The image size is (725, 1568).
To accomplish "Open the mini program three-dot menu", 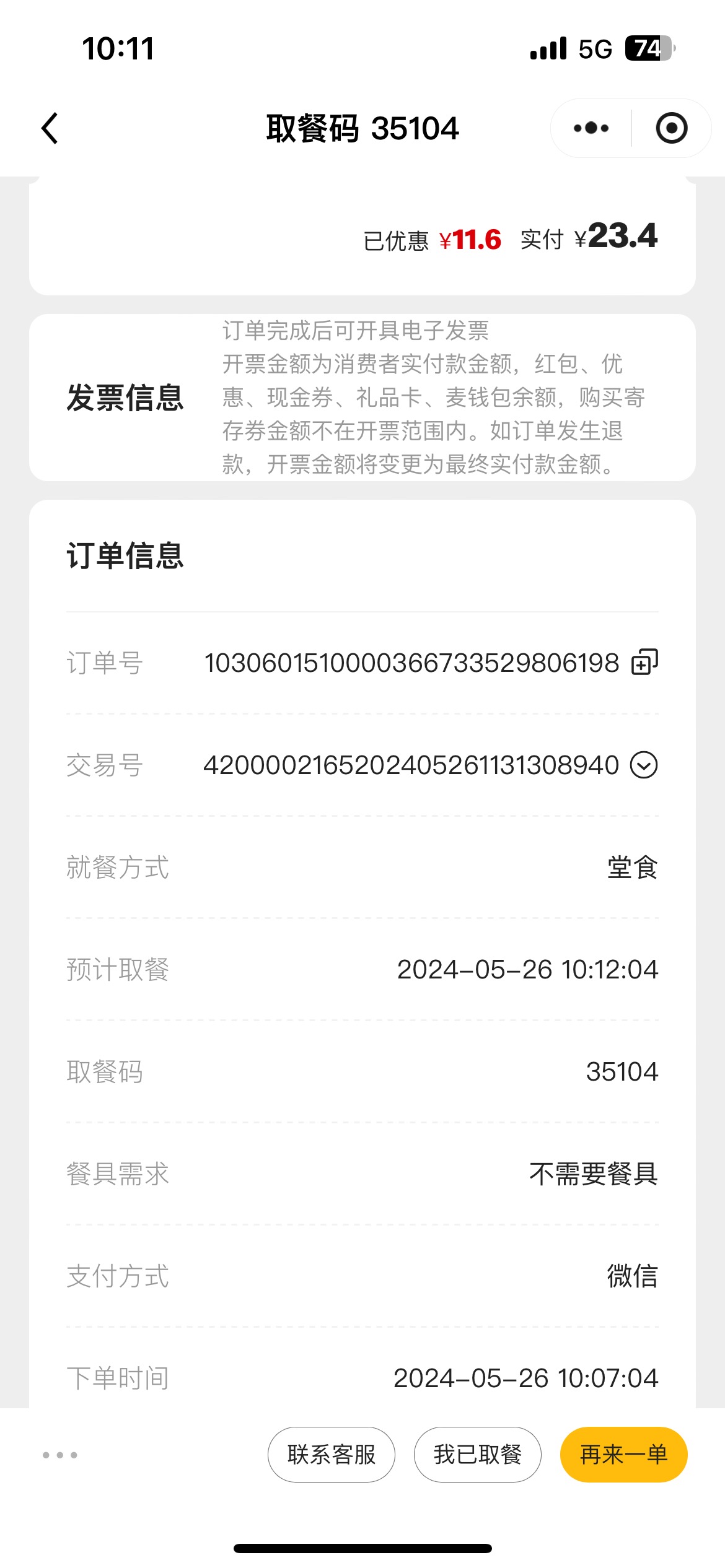I will [591, 128].
